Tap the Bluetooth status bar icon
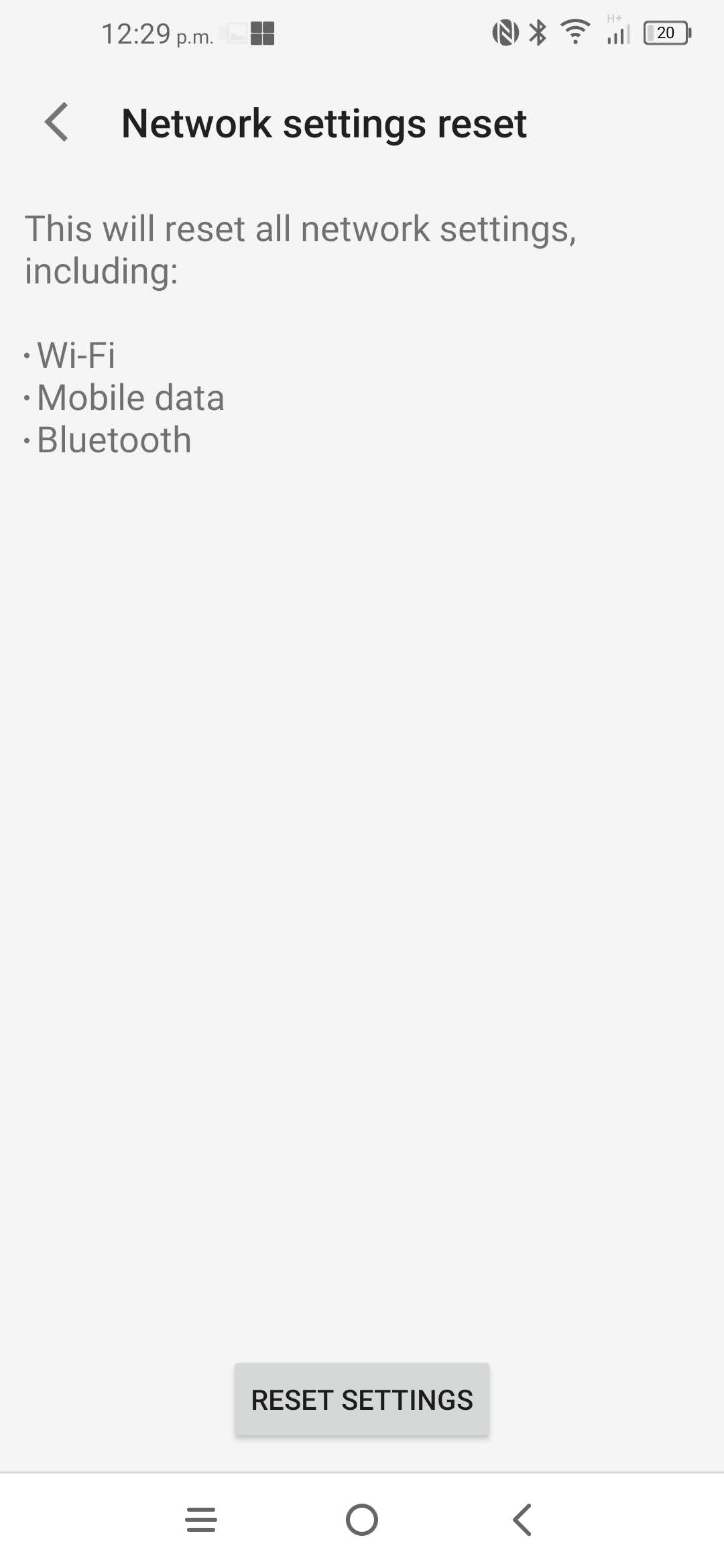 pyautogui.click(x=536, y=31)
